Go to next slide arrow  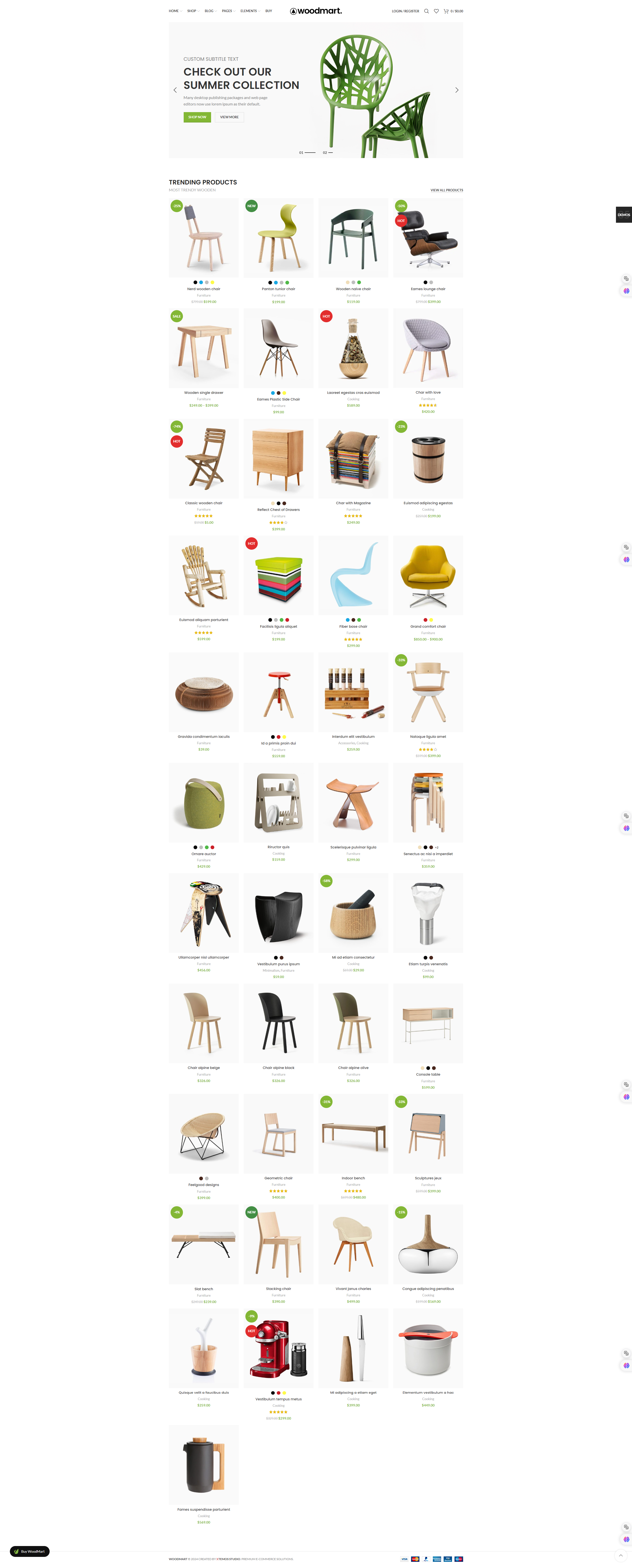click(457, 90)
